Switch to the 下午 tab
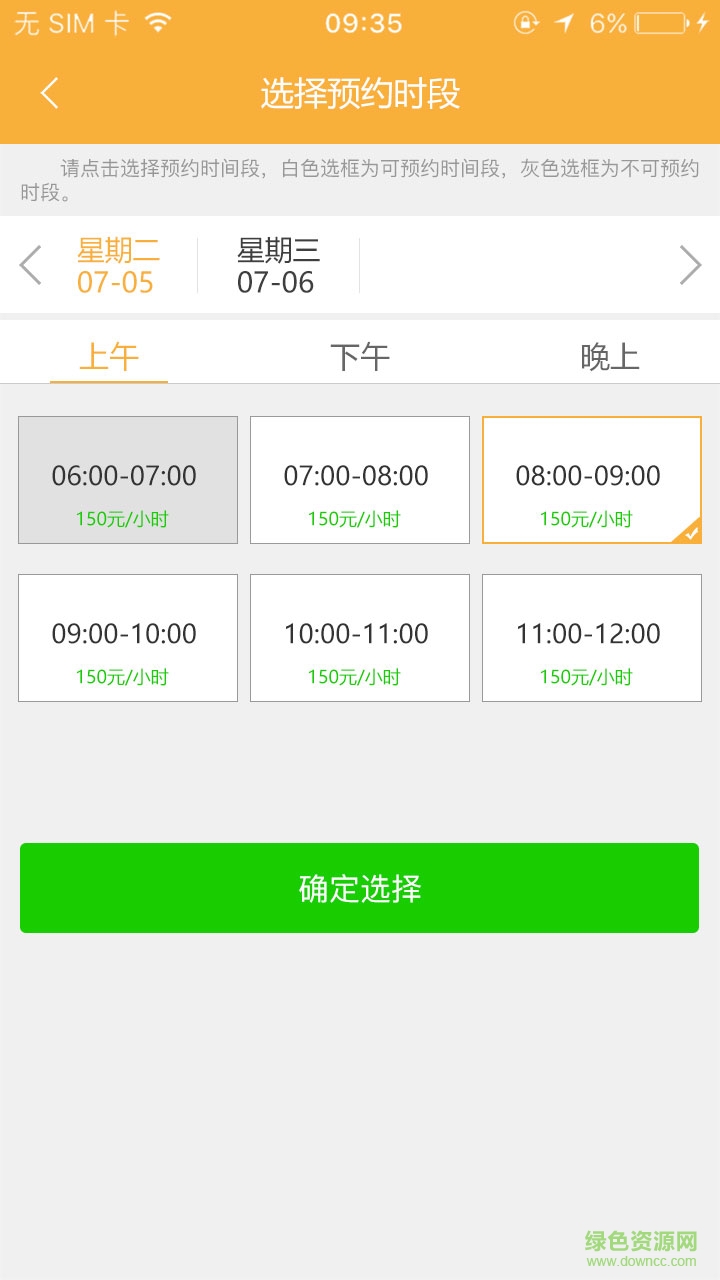This screenshot has width=720, height=1280. tap(360, 355)
